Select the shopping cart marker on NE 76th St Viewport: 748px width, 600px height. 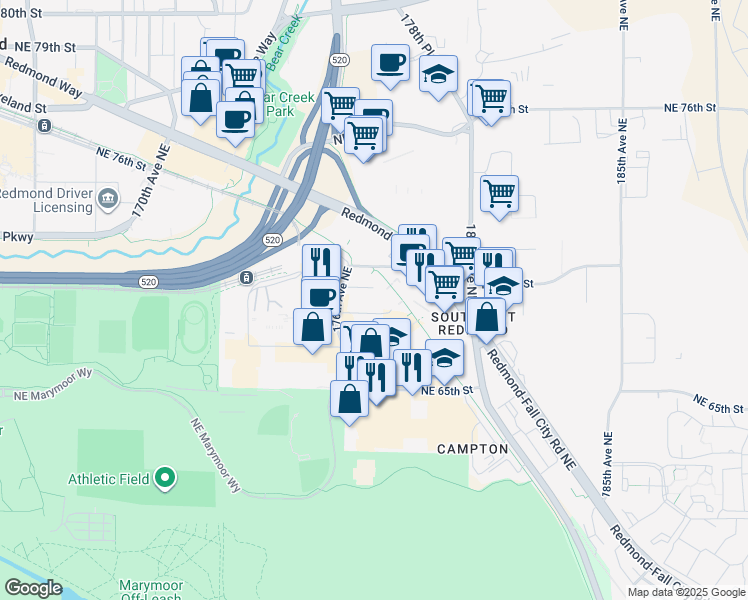490,98
